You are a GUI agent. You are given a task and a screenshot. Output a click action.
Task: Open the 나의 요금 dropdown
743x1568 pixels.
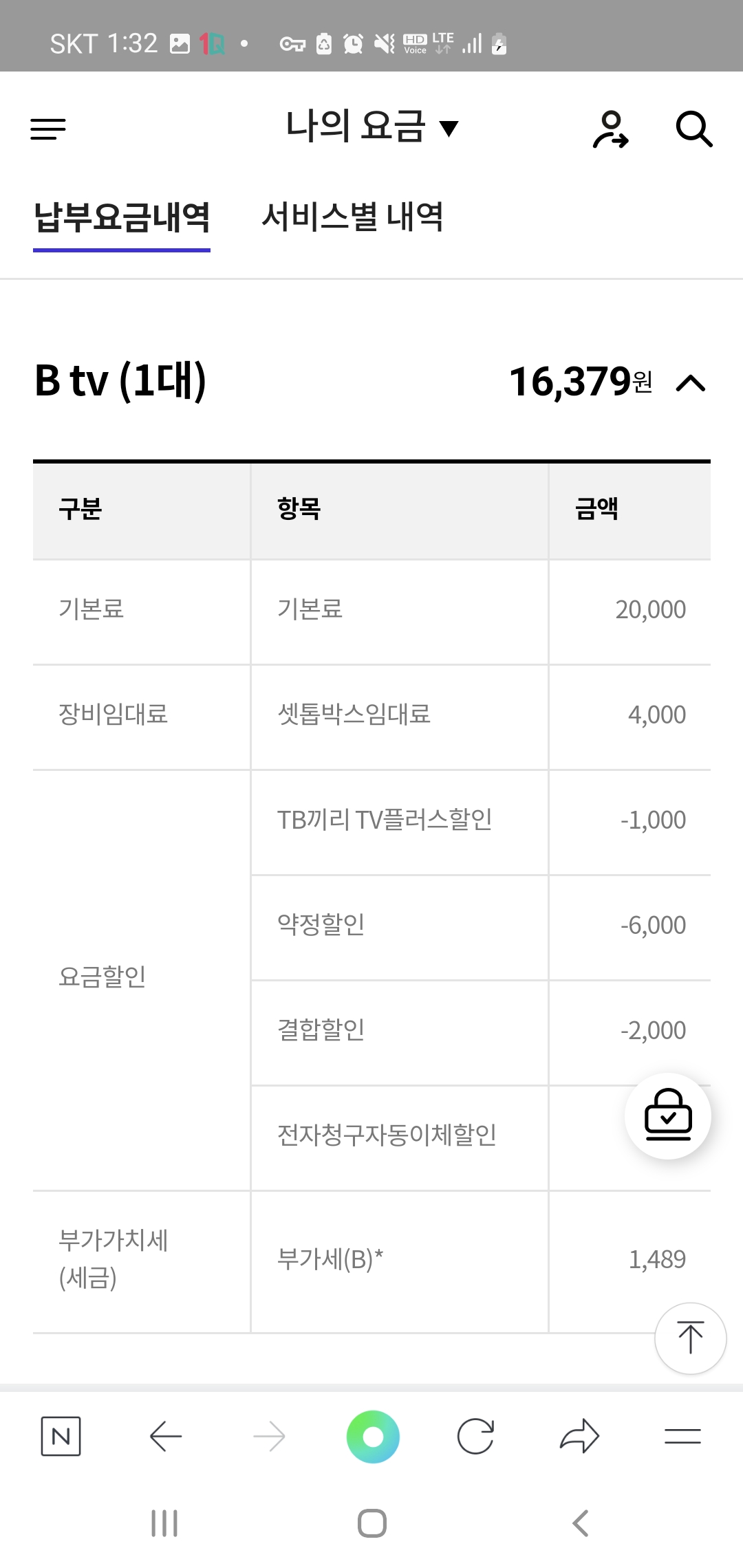tap(371, 127)
